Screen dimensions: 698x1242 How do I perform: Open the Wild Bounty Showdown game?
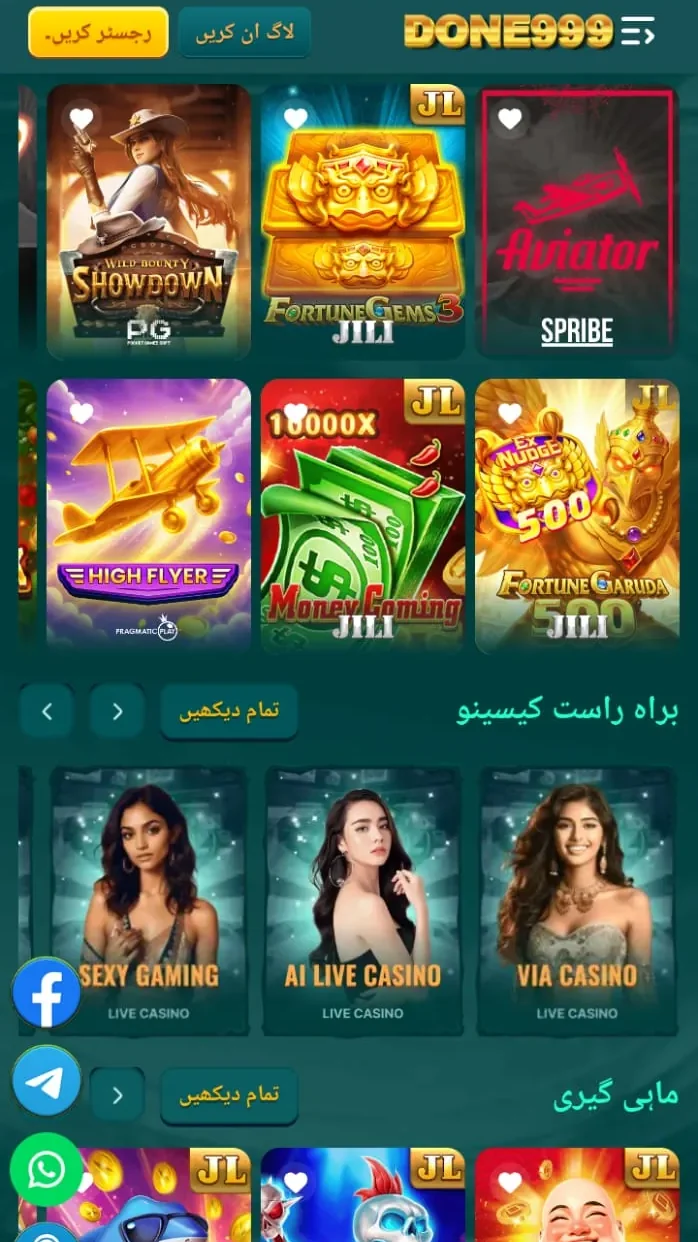point(148,221)
